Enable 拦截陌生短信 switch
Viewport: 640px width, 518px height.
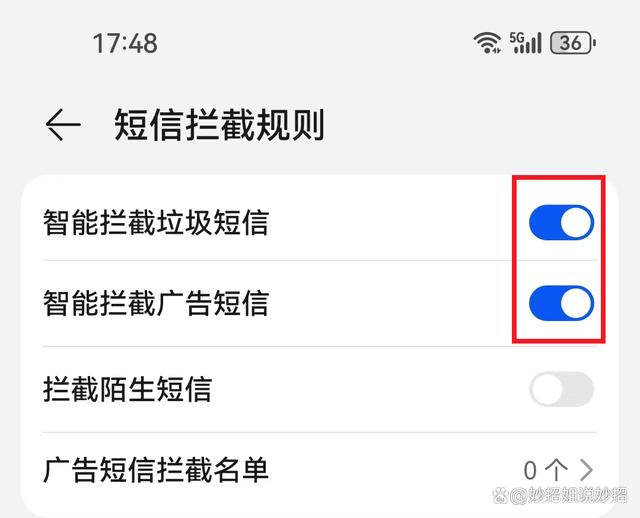[561, 389]
